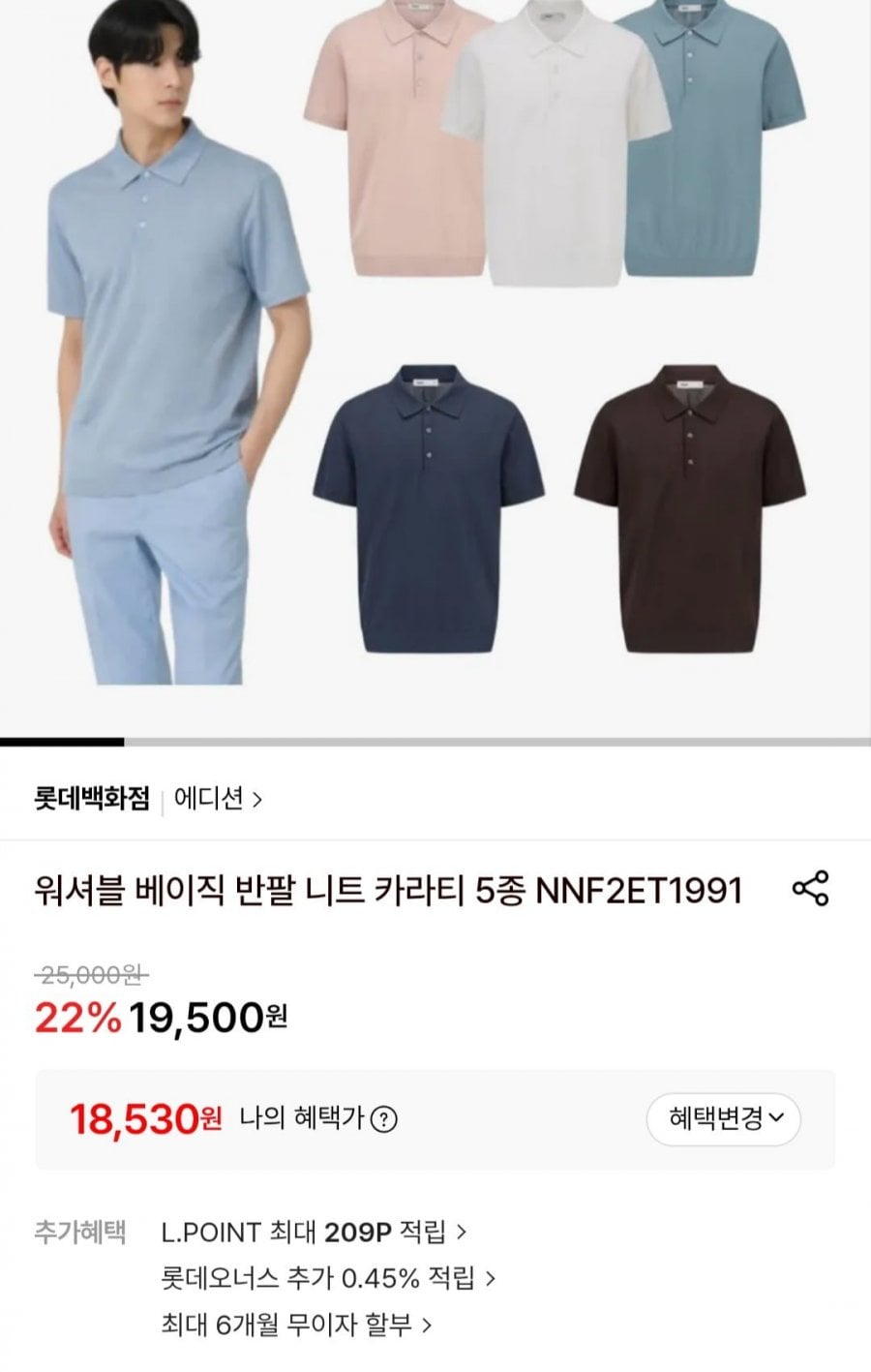Show 나의 혜택가 help info
This screenshot has width=871, height=1372.
click(384, 1120)
